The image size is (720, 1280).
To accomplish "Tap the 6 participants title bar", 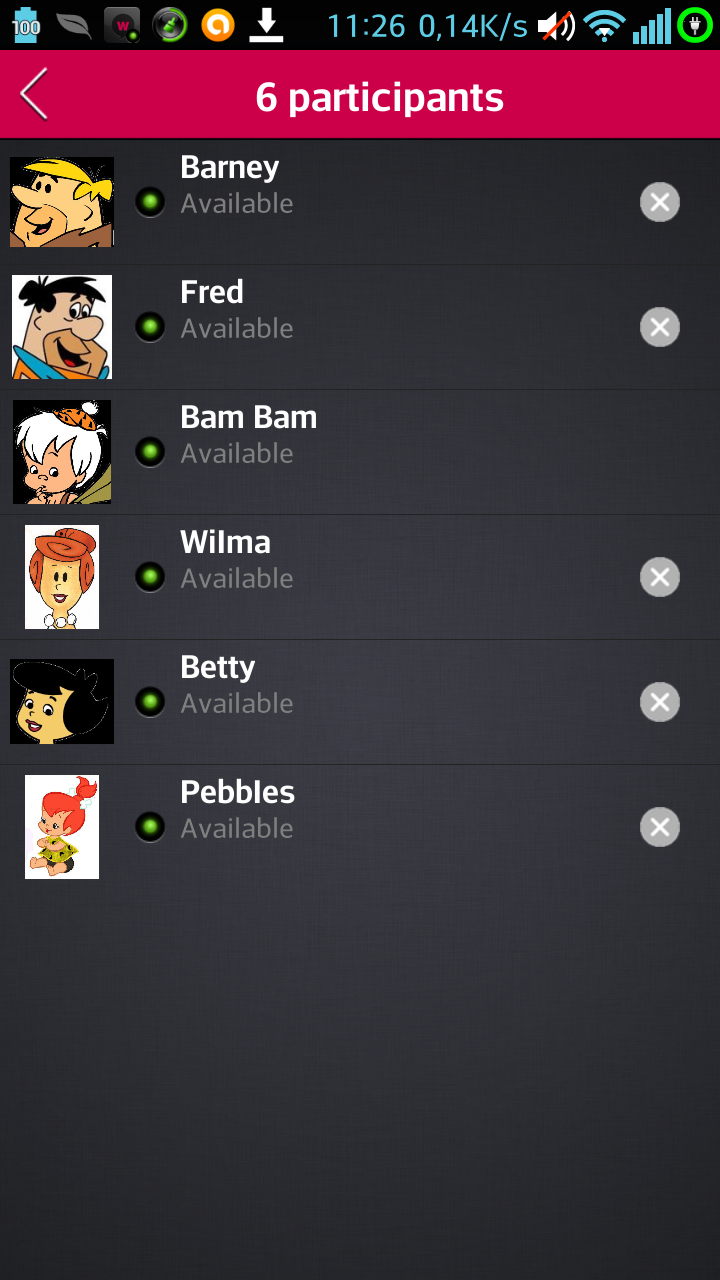I will pyautogui.click(x=382, y=96).
